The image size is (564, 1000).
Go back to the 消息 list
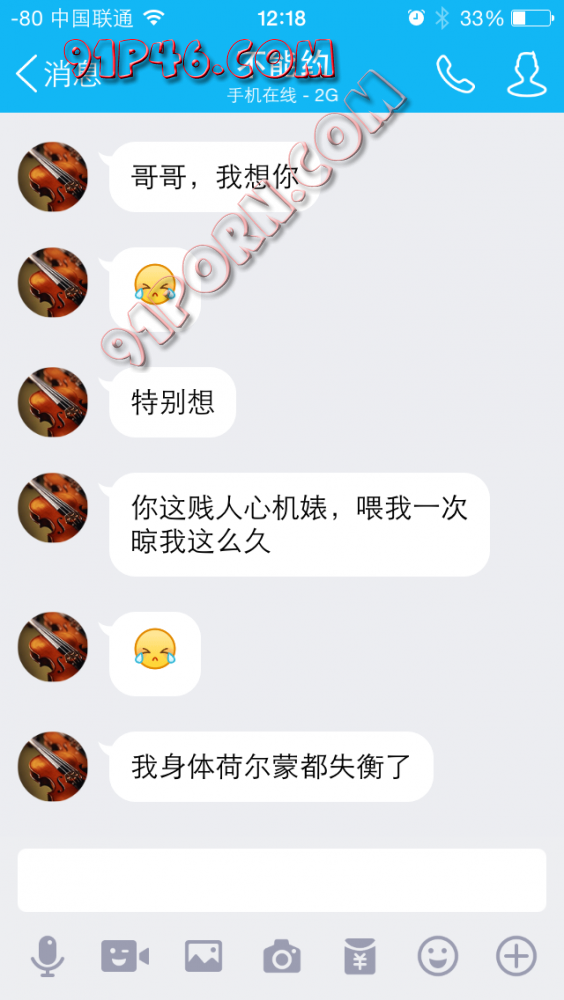(x=57, y=74)
